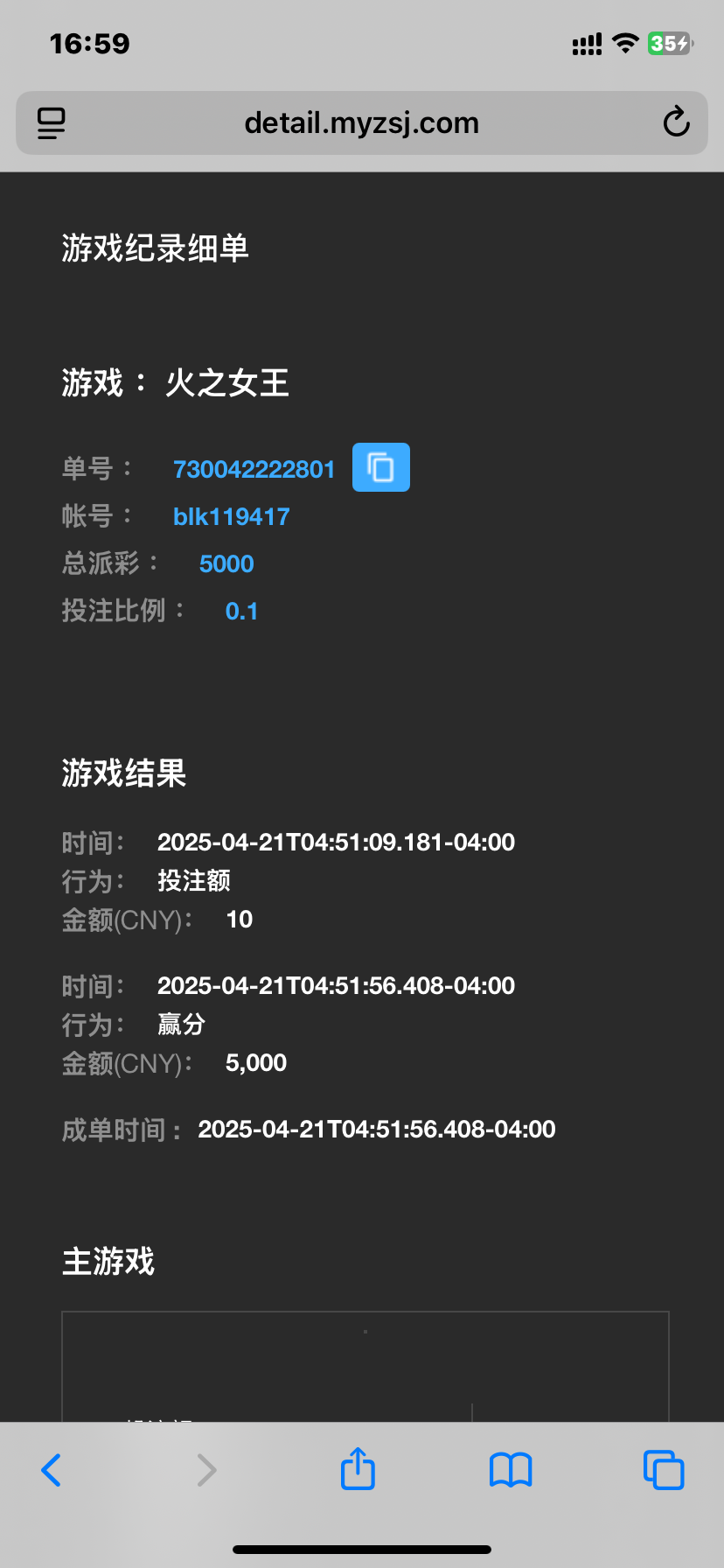Tap the battery charging indicator
This screenshot has width=724, height=1568.
[669, 43]
